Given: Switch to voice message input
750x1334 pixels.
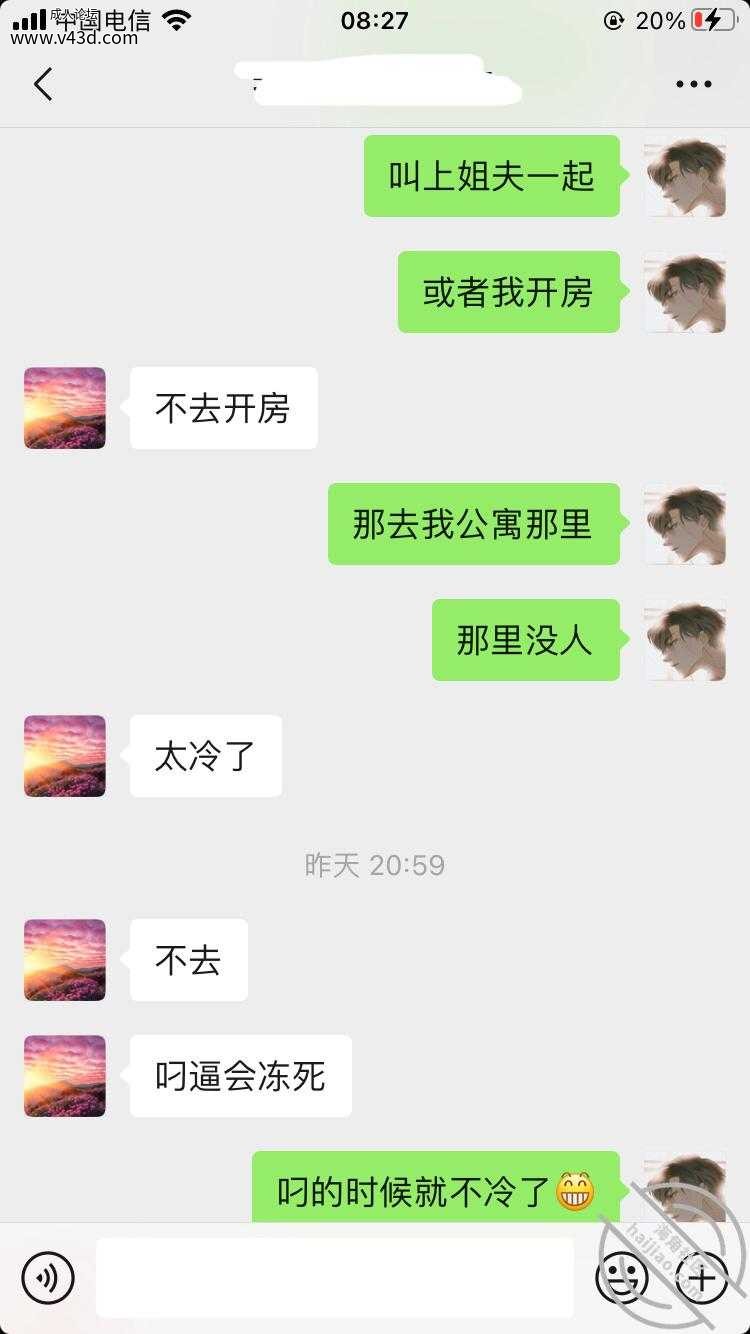Looking at the screenshot, I should 48,1277.
